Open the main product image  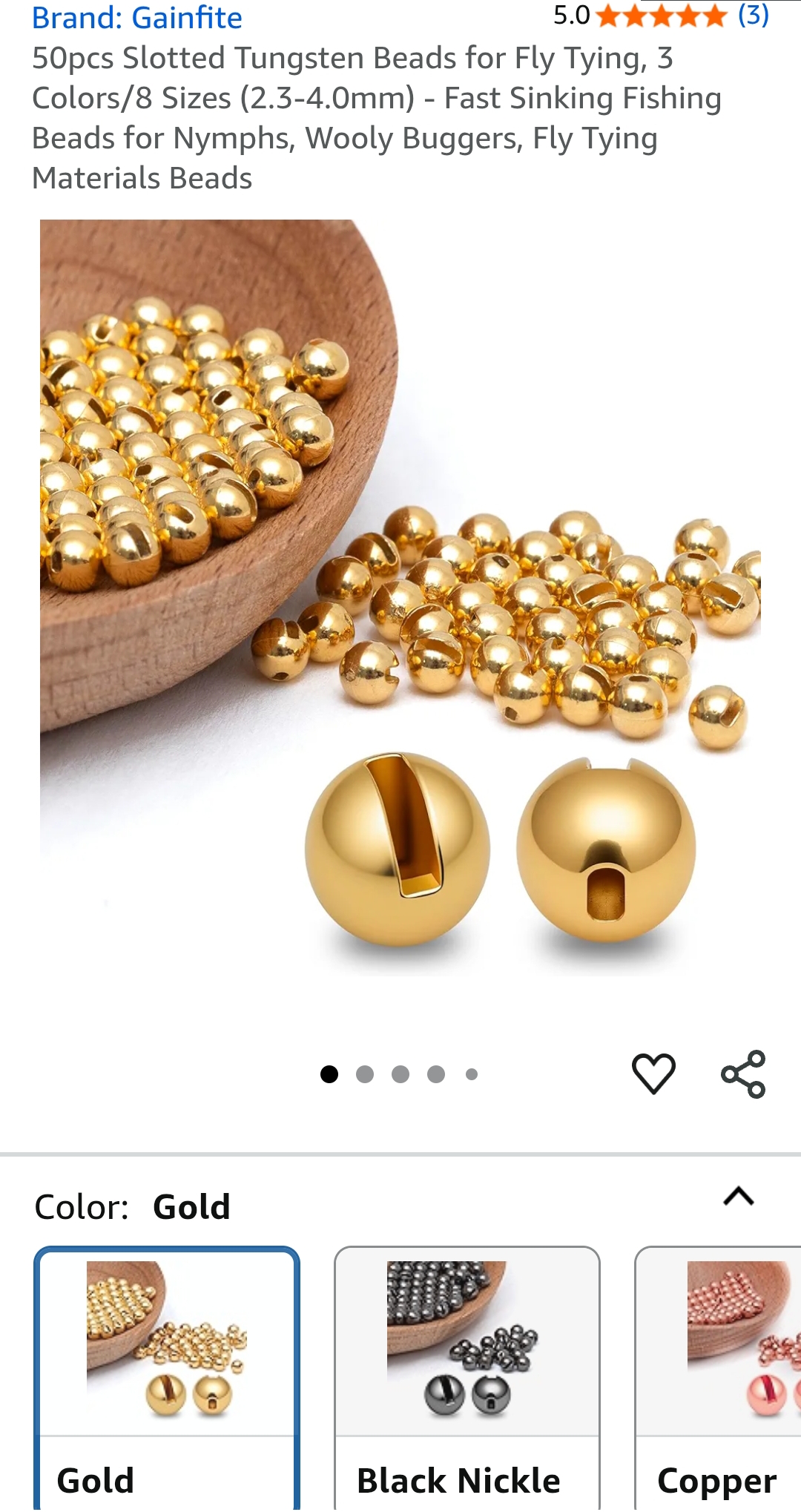[x=400, y=594]
